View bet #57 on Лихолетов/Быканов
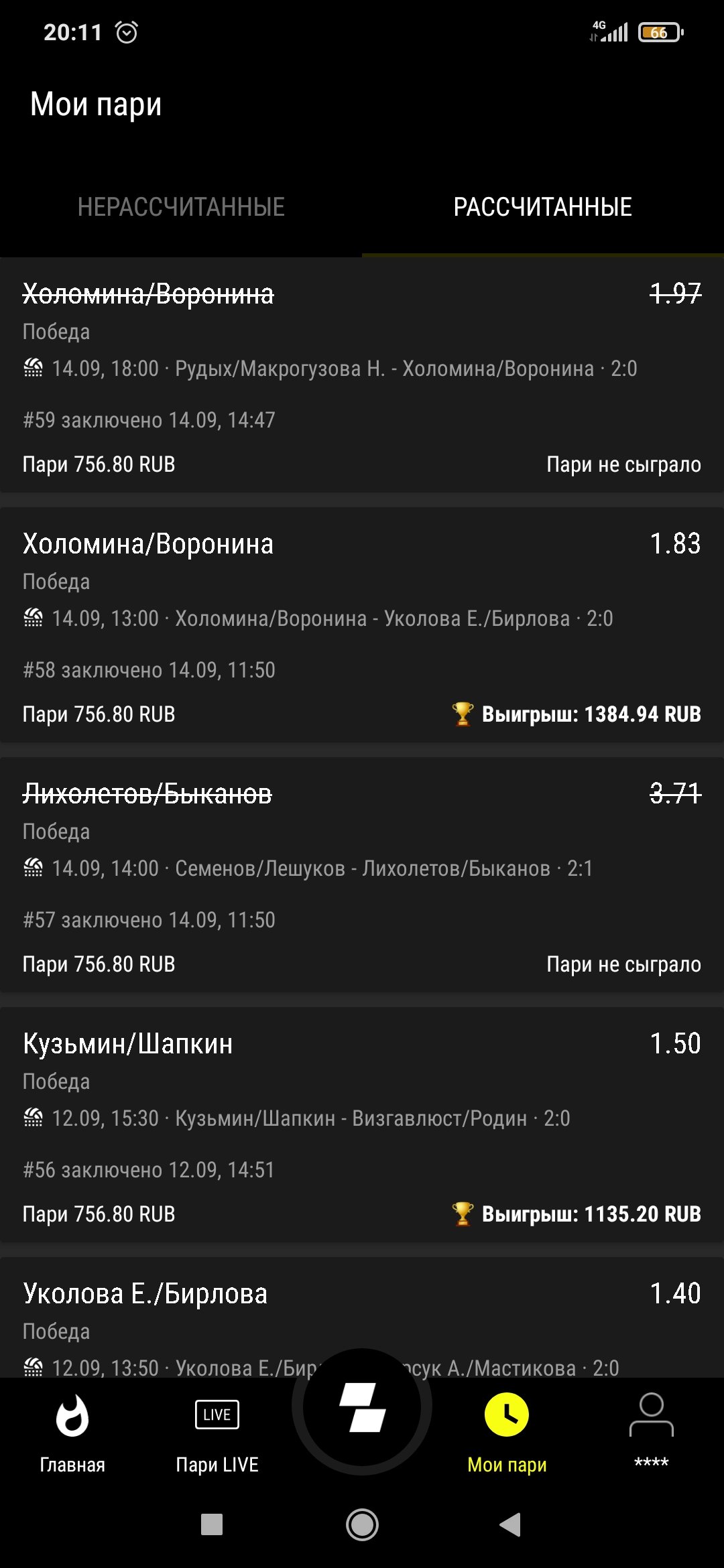The height and width of the screenshot is (1568, 724). (362, 876)
